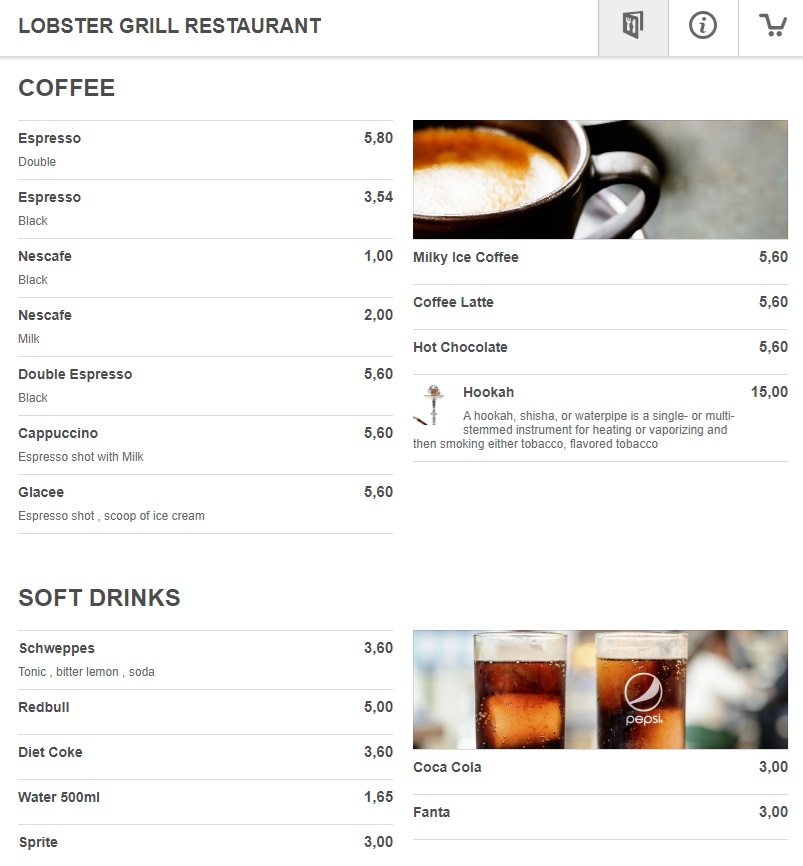The height and width of the screenshot is (866, 803).
Task: Open the restaurant info icon
Action: coord(703,27)
